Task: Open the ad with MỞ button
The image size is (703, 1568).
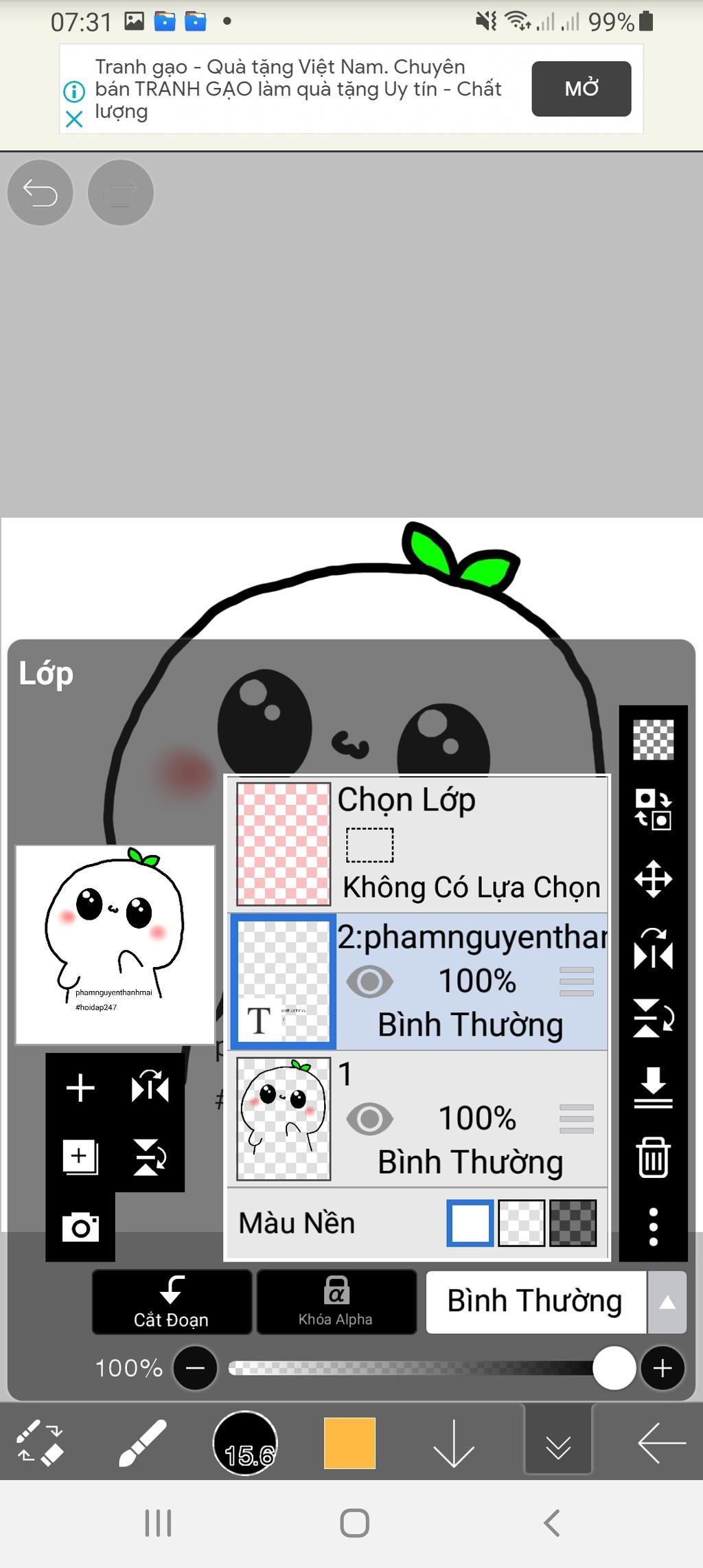Action: point(581,89)
